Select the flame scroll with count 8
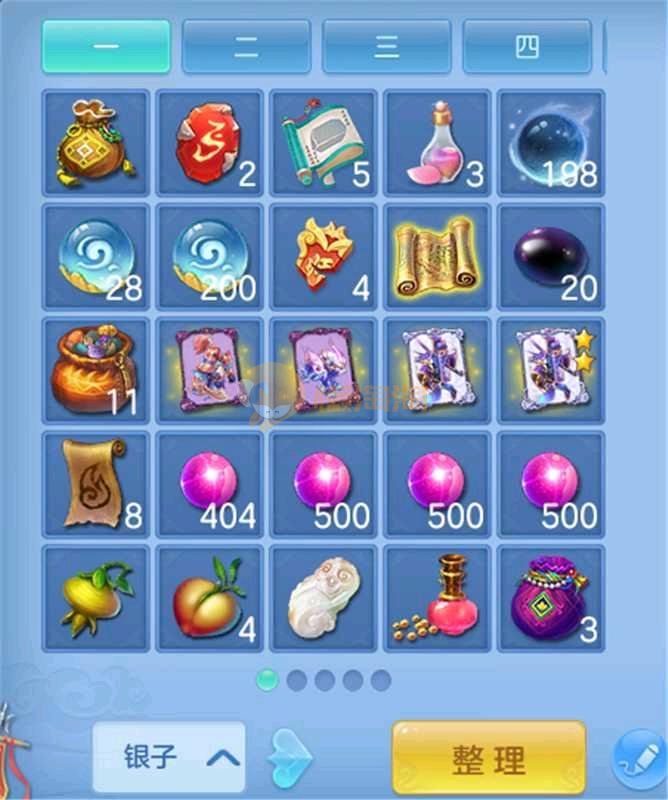This screenshot has width=668, height=800. click(95, 485)
